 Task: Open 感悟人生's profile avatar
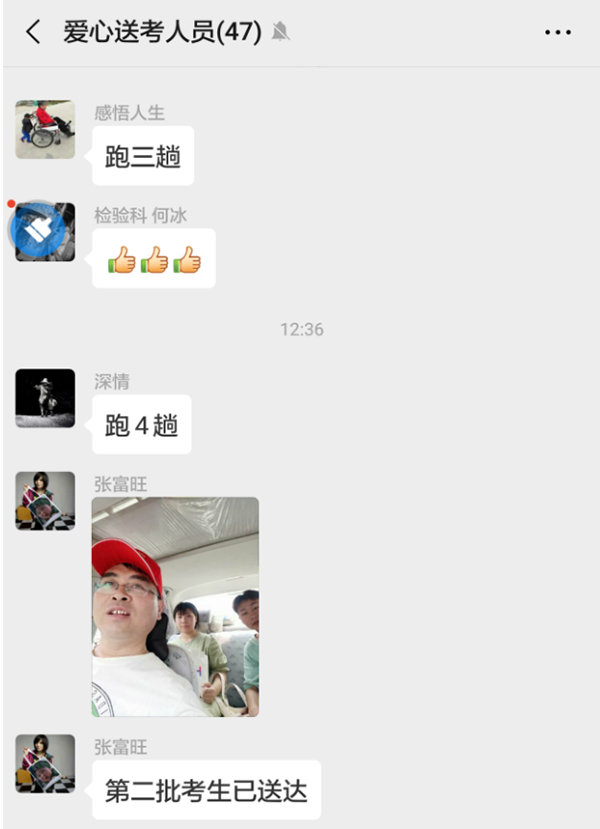pyautogui.click(x=45, y=129)
